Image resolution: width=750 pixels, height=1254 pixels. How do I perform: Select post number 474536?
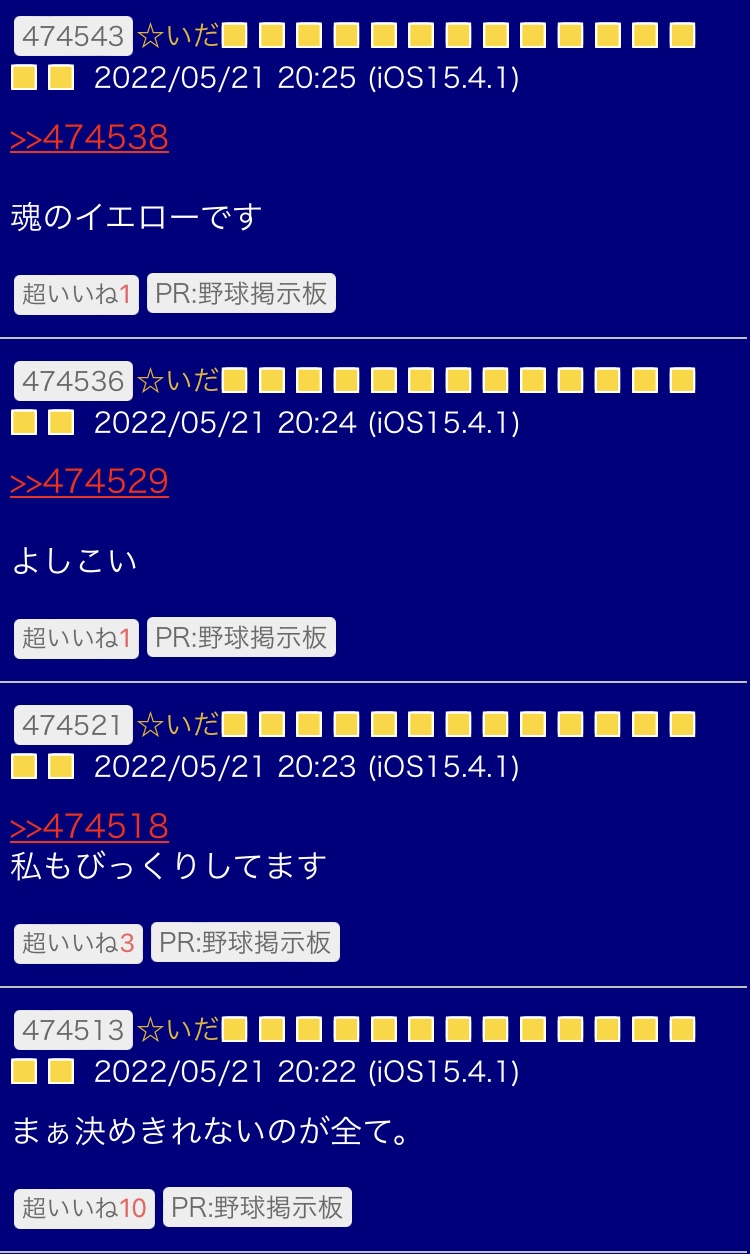(x=73, y=381)
